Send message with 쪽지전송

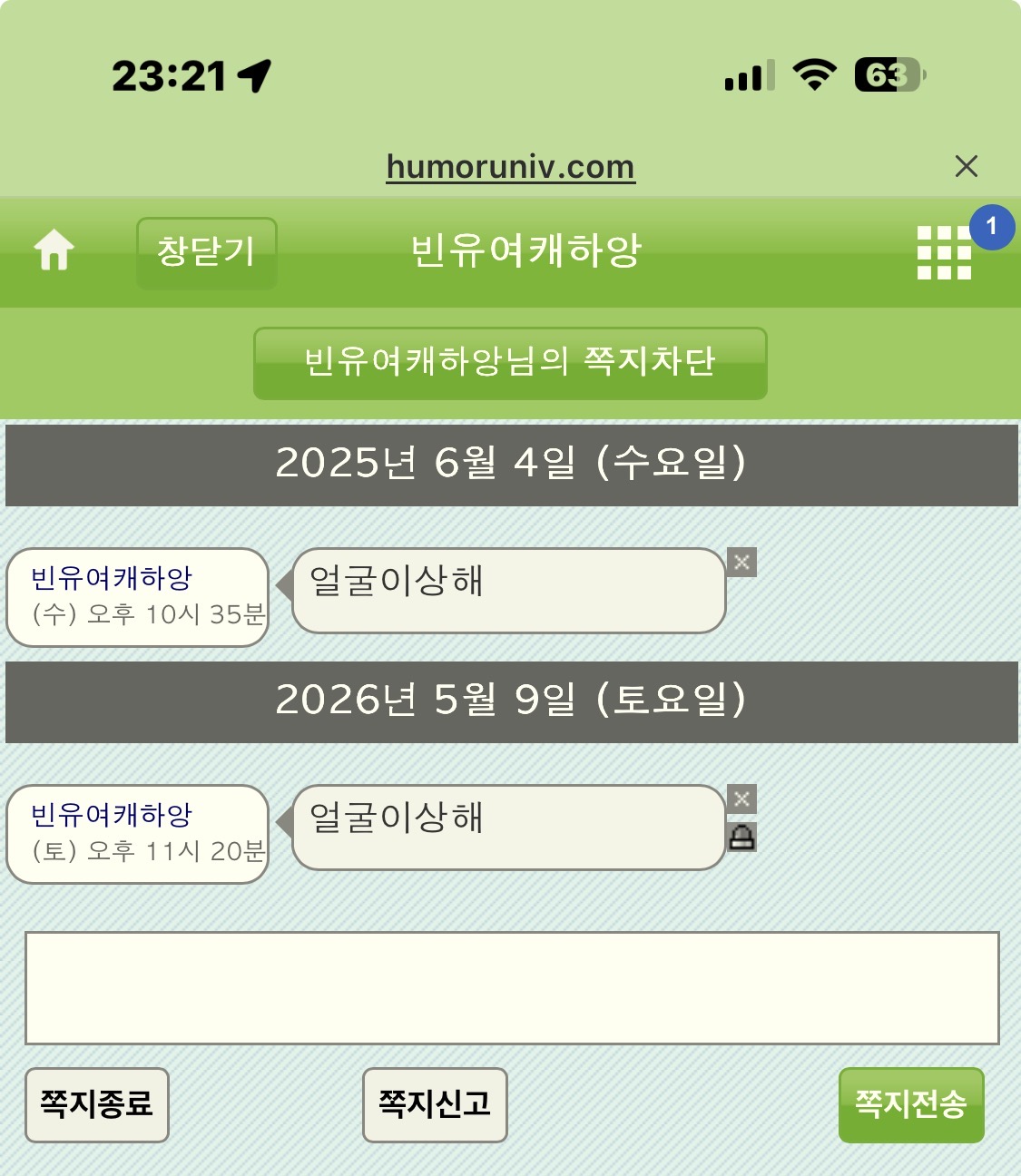pos(911,1104)
